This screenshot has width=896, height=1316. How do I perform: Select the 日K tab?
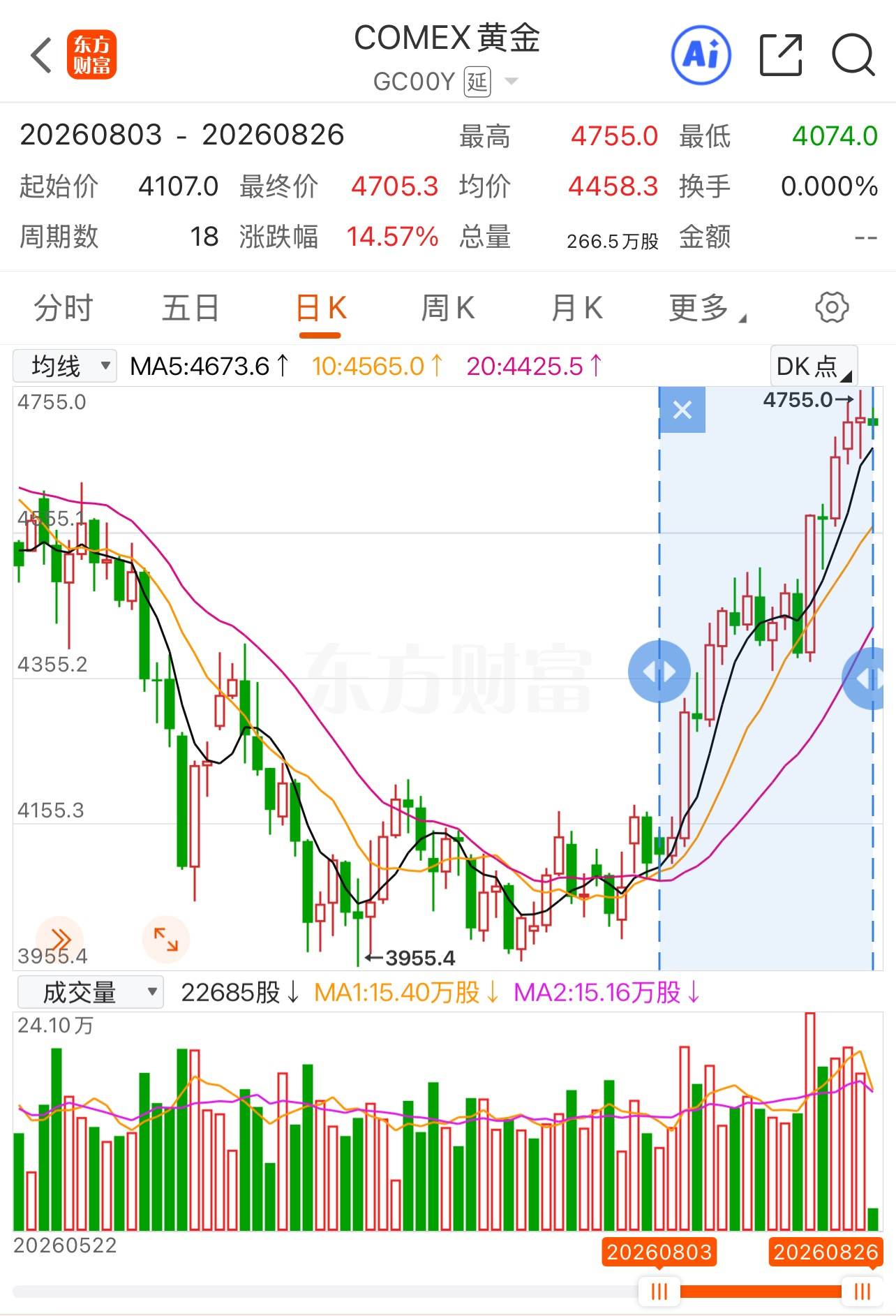click(320, 308)
